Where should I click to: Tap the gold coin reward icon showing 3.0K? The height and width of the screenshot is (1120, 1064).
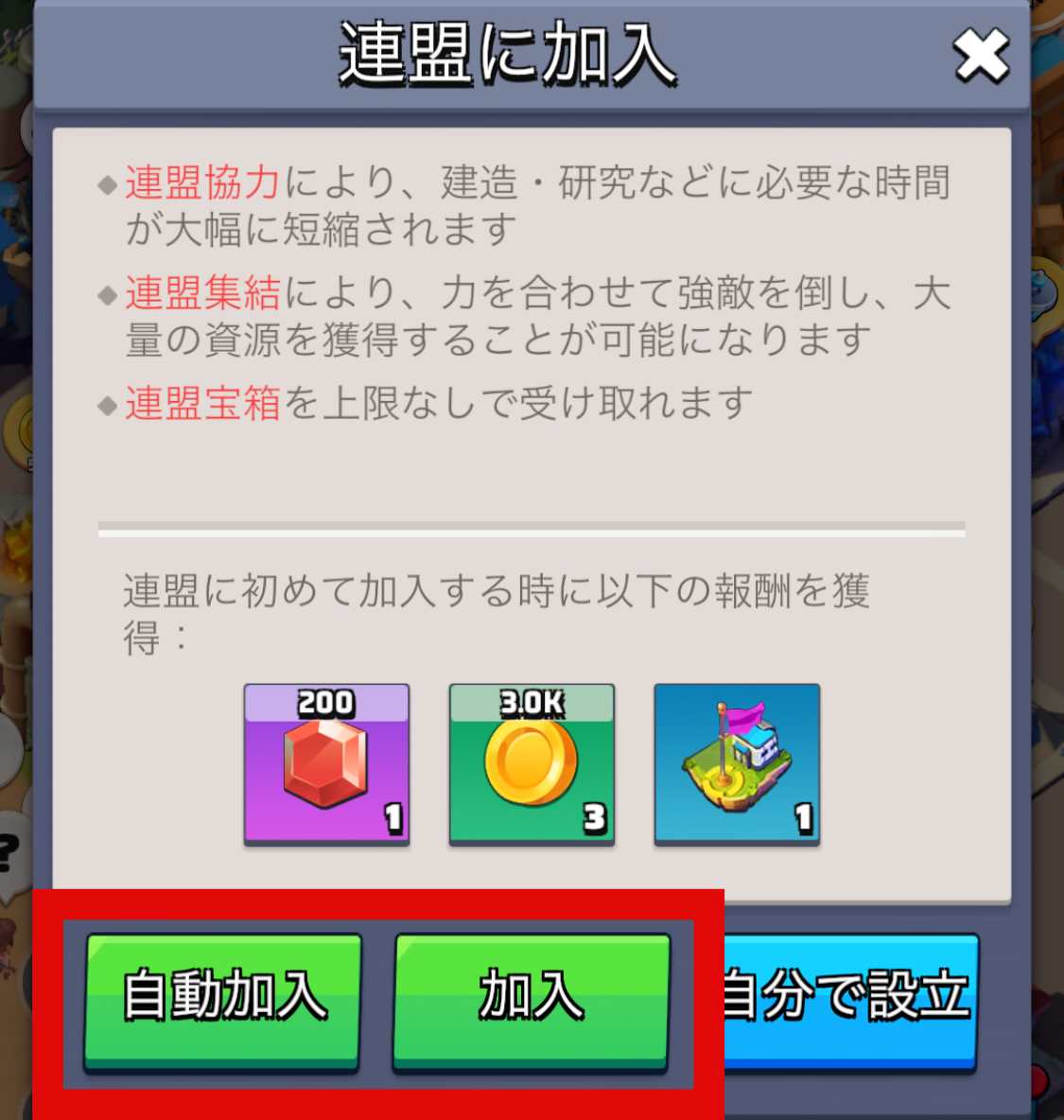click(x=531, y=766)
